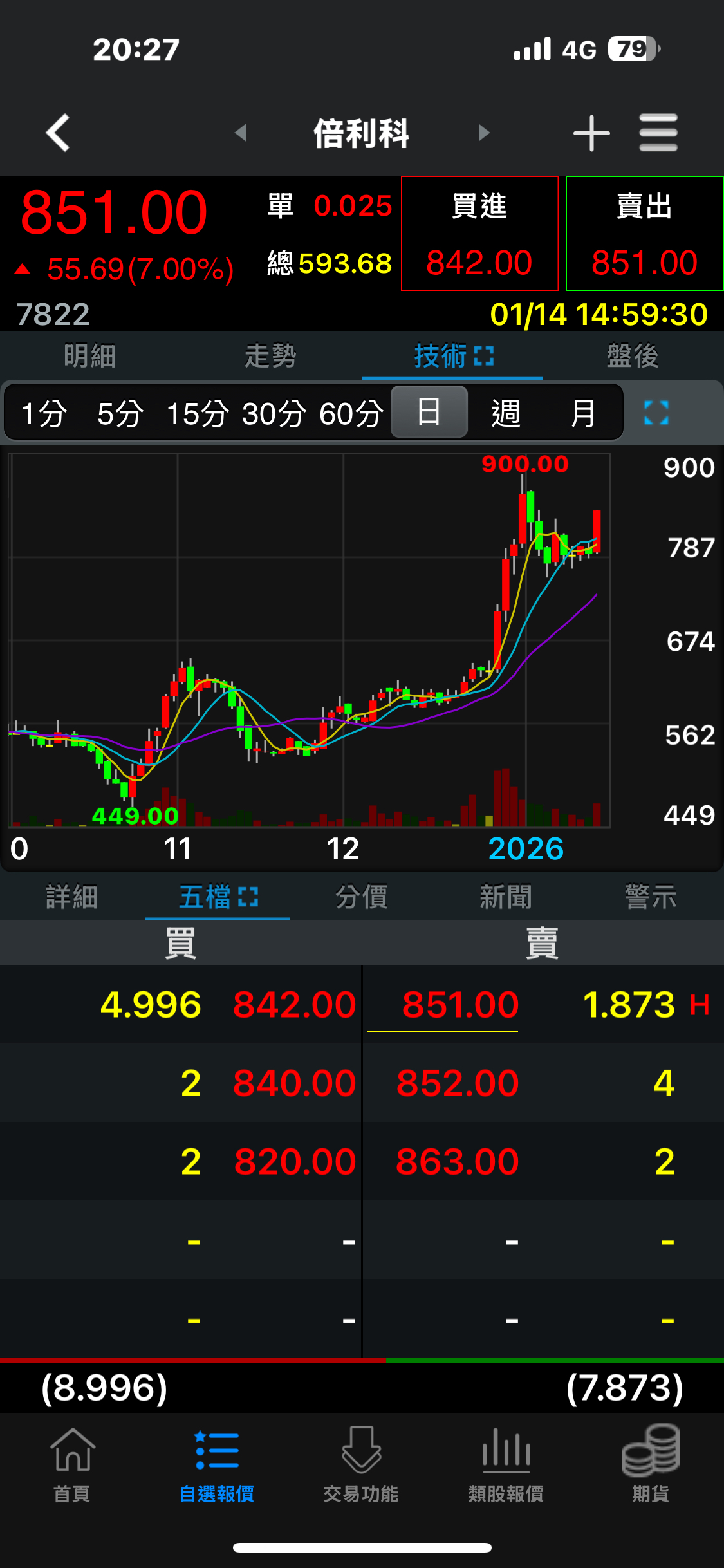Switch to the 走勢 tab

[270, 356]
